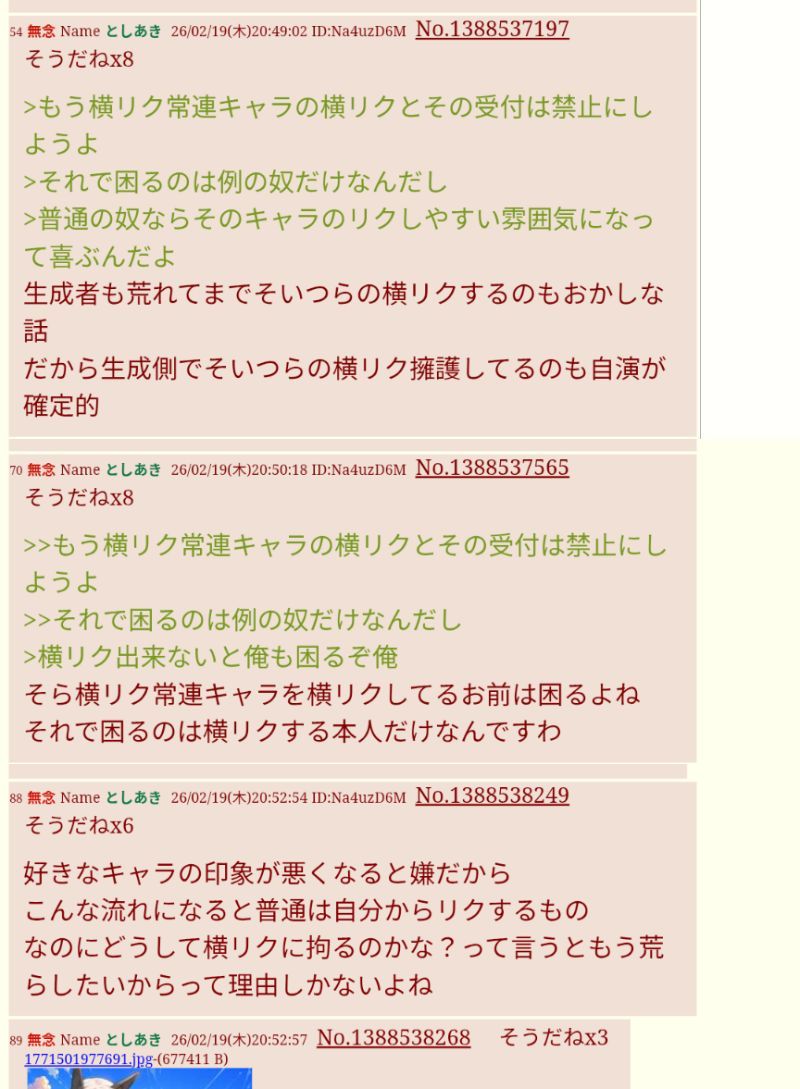Open post number No.1388538249 menu
Screen dimensions: 800x1089
click(492, 796)
